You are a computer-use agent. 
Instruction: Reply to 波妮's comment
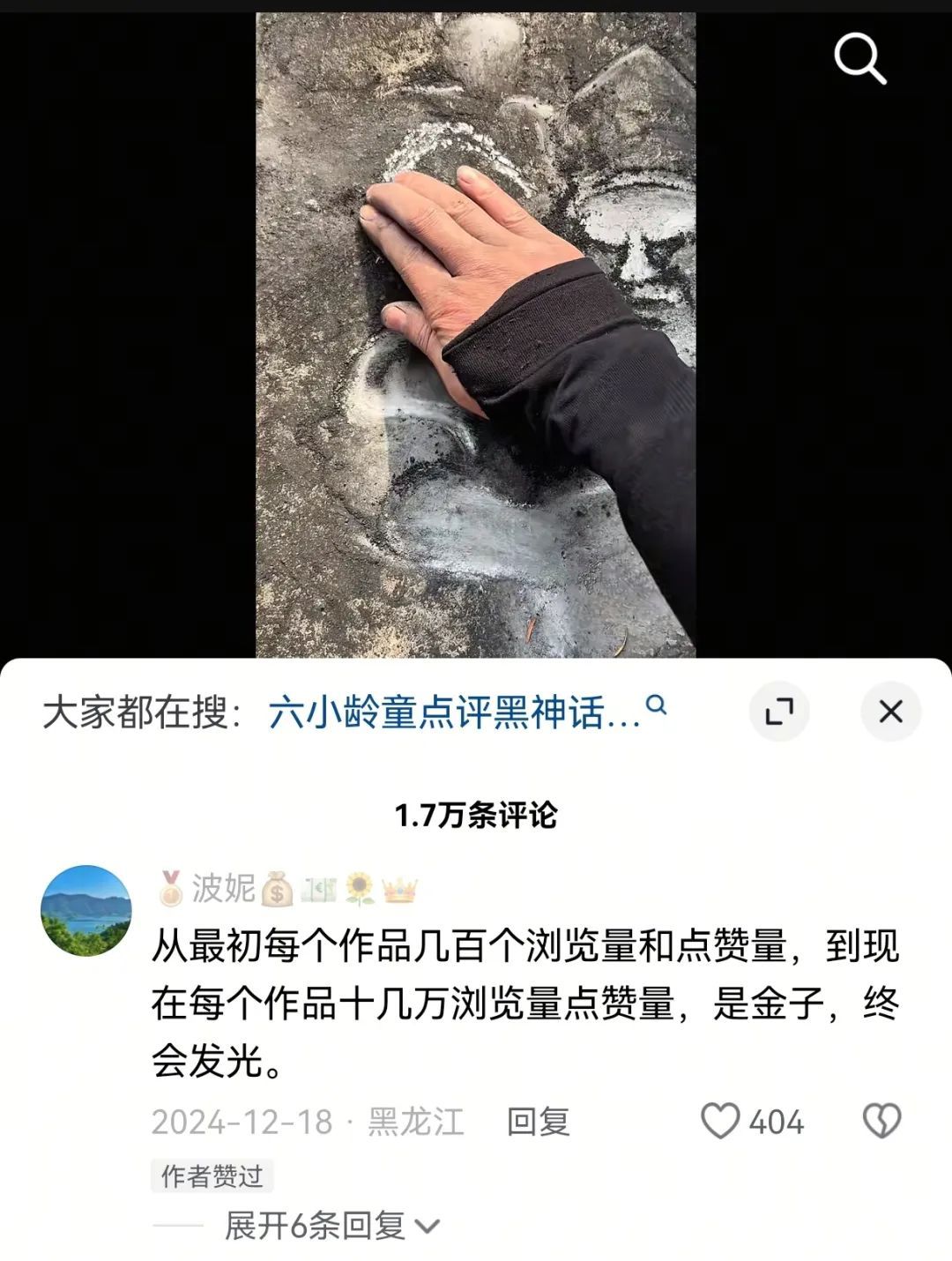pos(538,1122)
